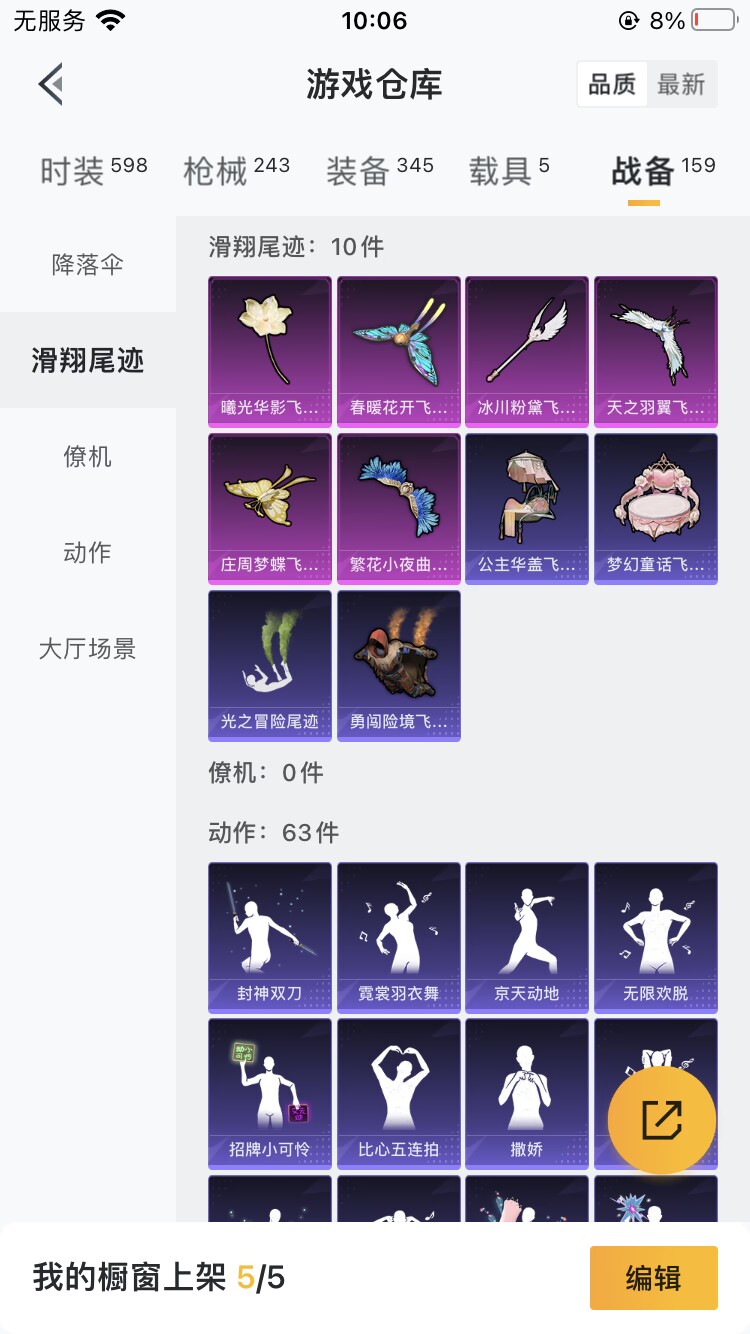Select 降落伞 in the side menu
Image resolution: width=750 pixels, height=1334 pixels.
(x=88, y=265)
